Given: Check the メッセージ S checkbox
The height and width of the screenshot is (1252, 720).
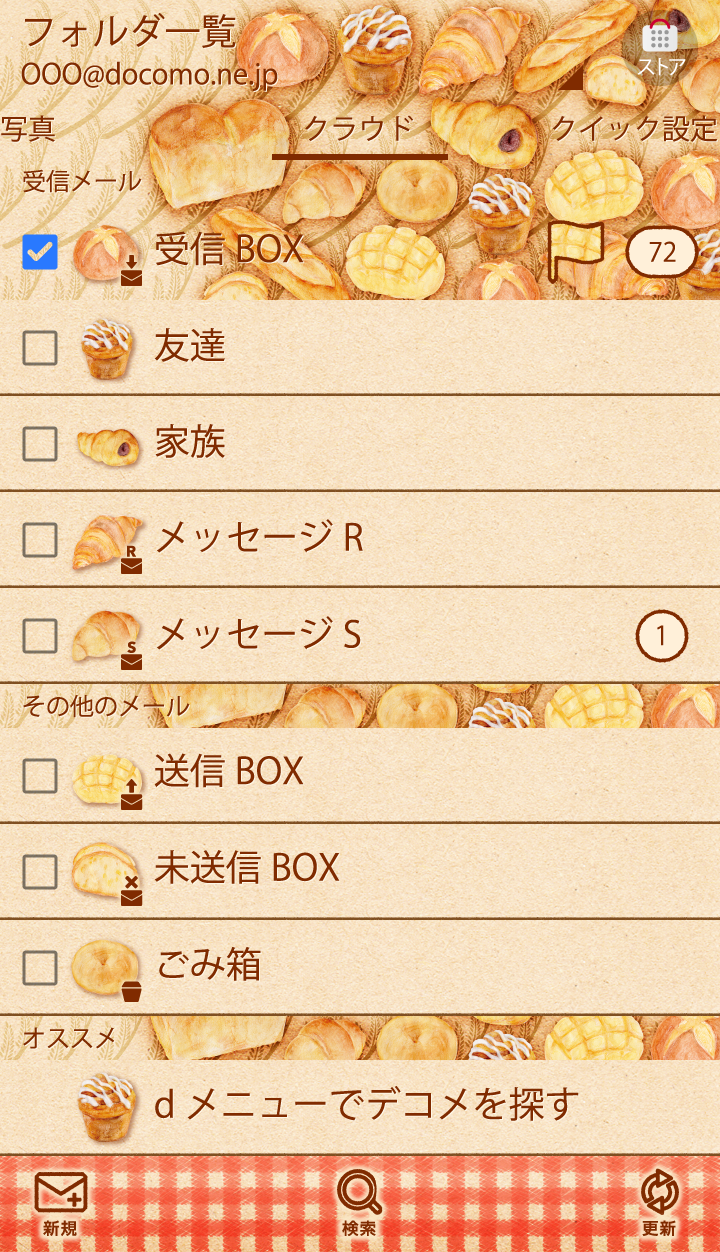Looking at the screenshot, I should click(40, 635).
